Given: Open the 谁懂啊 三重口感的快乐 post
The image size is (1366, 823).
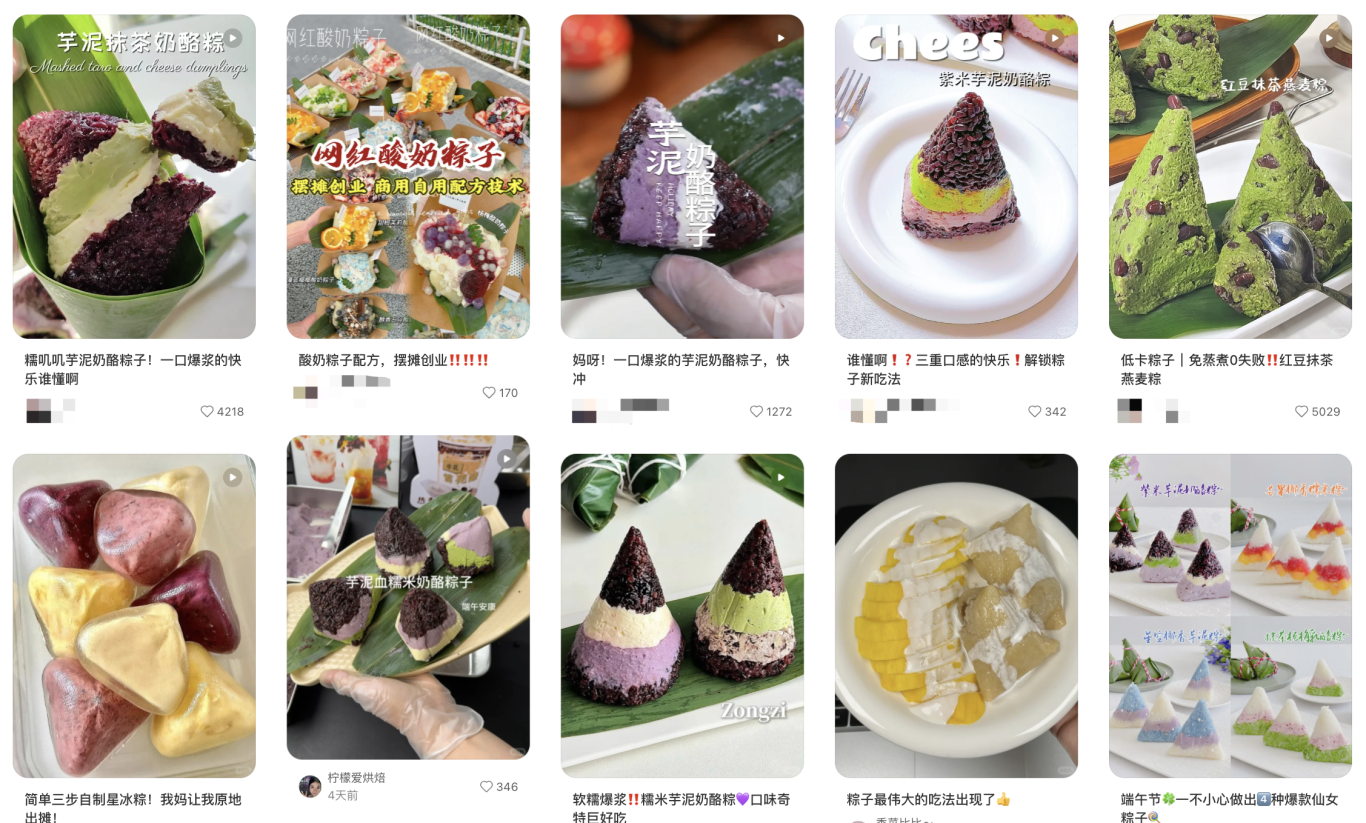Looking at the screenshot, I should [956, 177].
